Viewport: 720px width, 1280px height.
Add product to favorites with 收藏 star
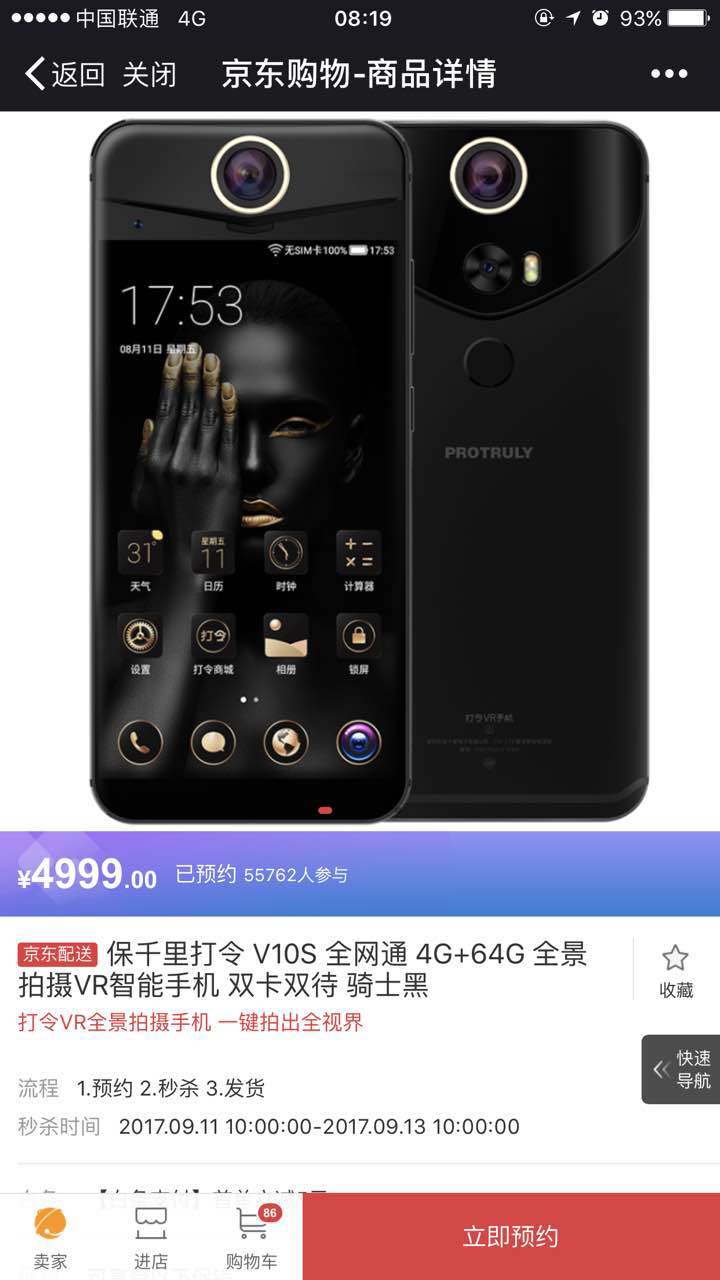tap(676, 970)
